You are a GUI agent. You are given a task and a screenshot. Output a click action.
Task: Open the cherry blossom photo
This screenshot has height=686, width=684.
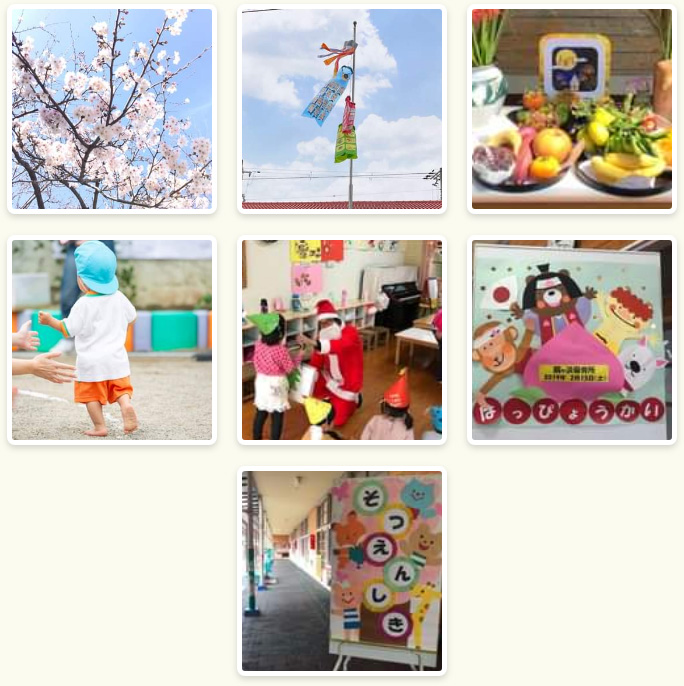pos(112,109)
